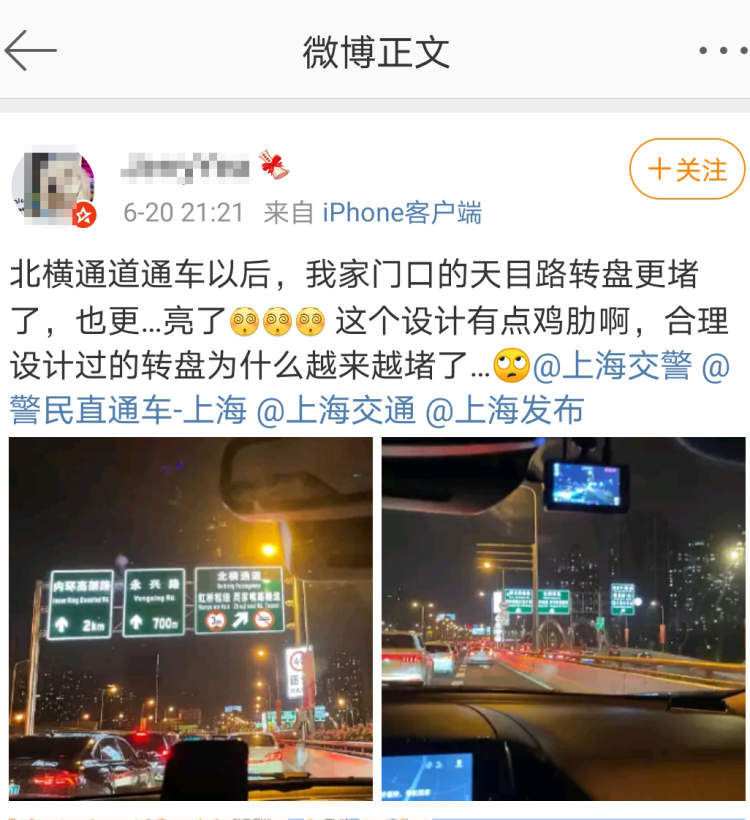This screenshot has height=820, width=750.
Task: Tap the iPhone客户端 source link
Action: click(401, 212)
